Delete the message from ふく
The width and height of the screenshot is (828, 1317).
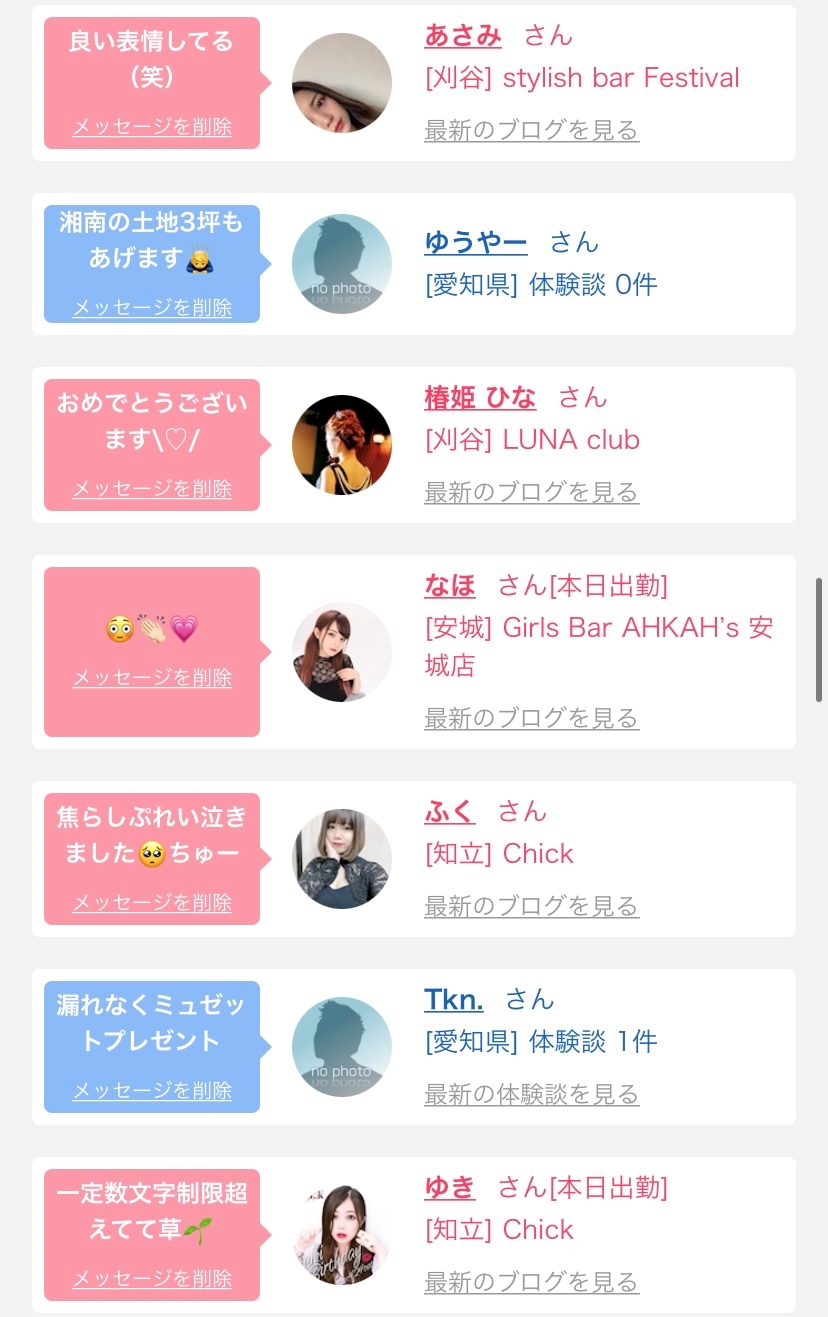pyautogui.click(x=152, y=903)
